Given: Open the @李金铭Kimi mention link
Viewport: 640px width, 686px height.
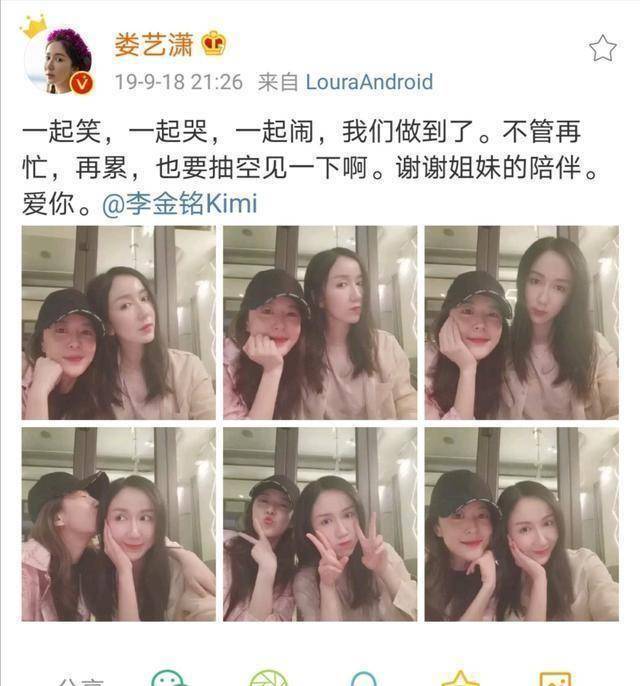Looking at the screenshot, I should 180,205.
